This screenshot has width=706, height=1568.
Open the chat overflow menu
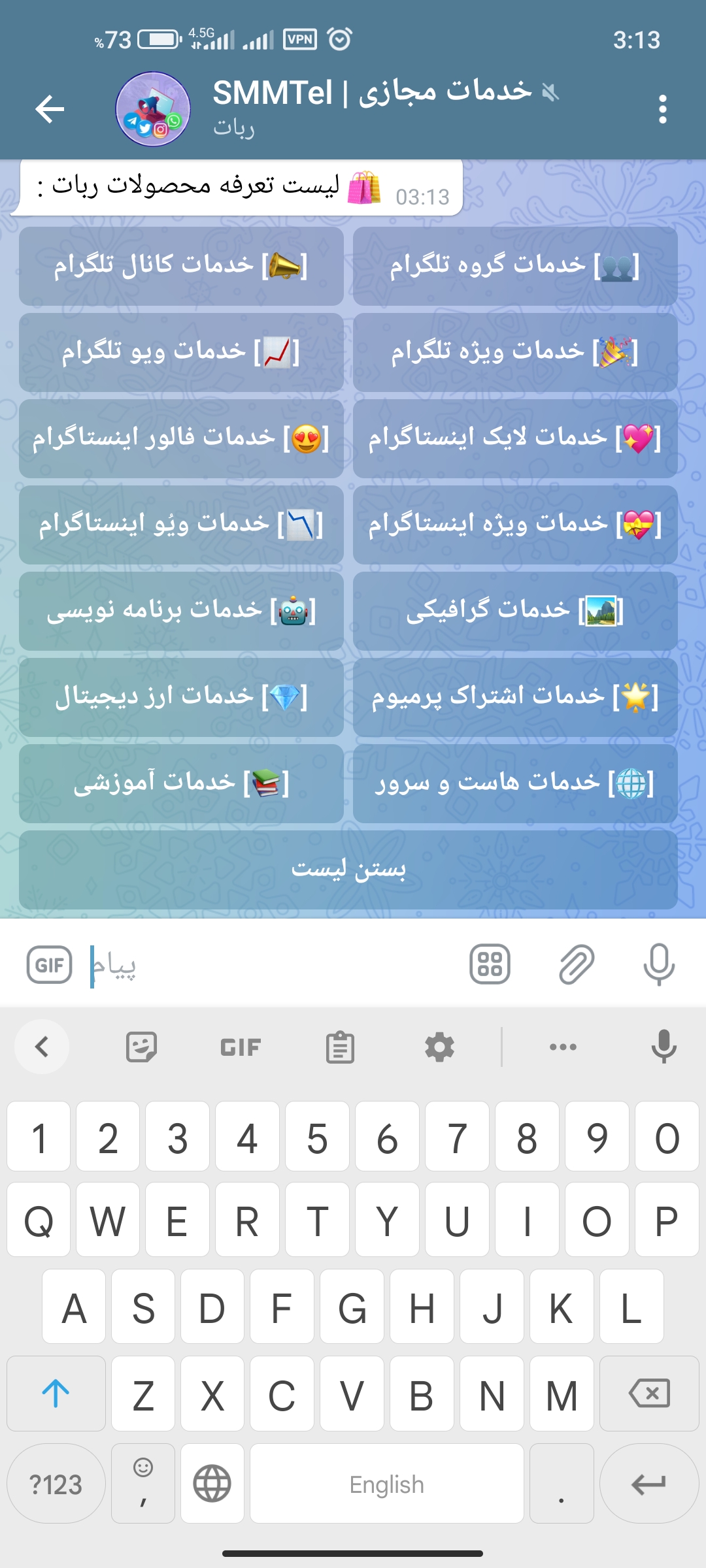coord(662,108)
